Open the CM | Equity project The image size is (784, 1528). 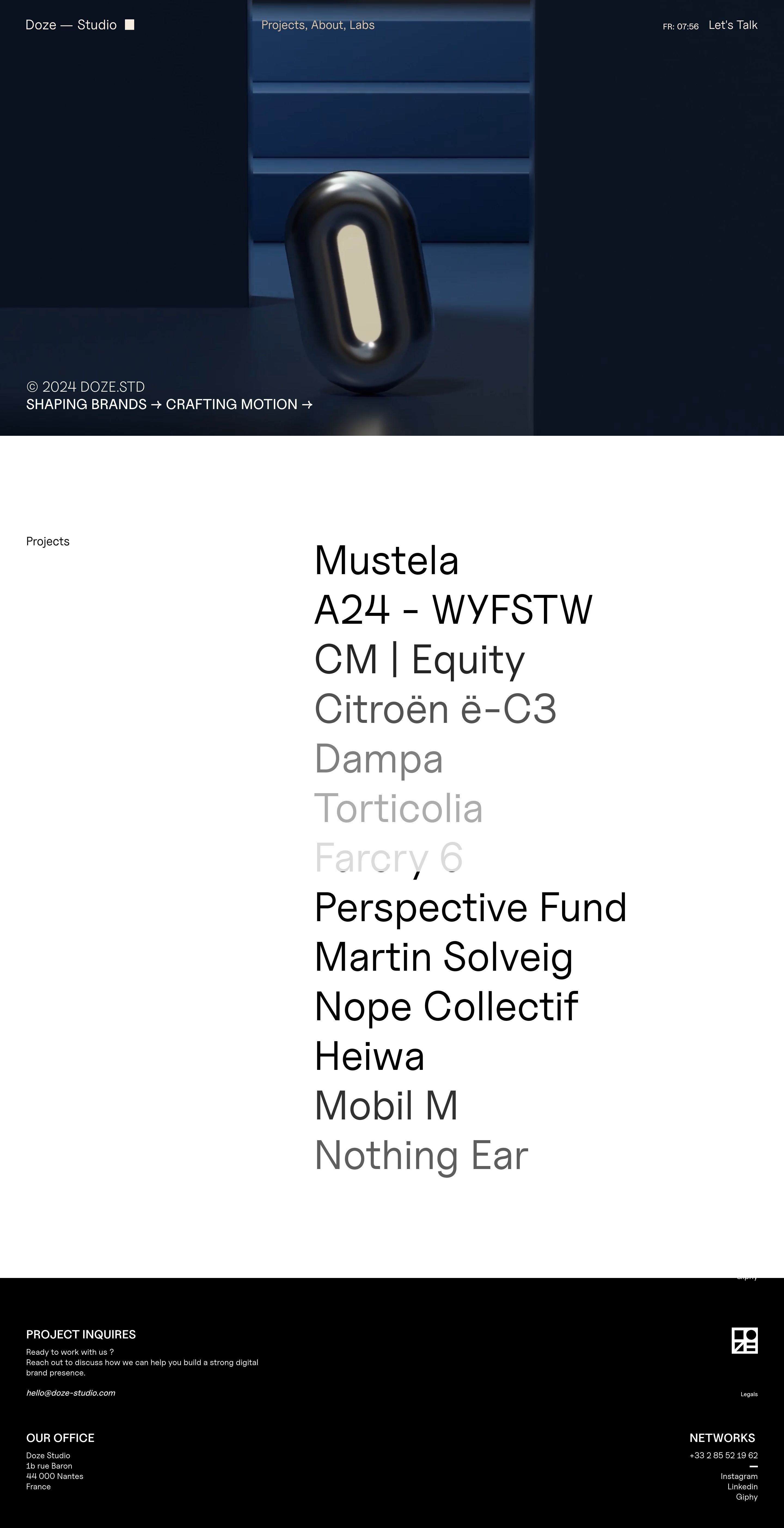point(419,660)
